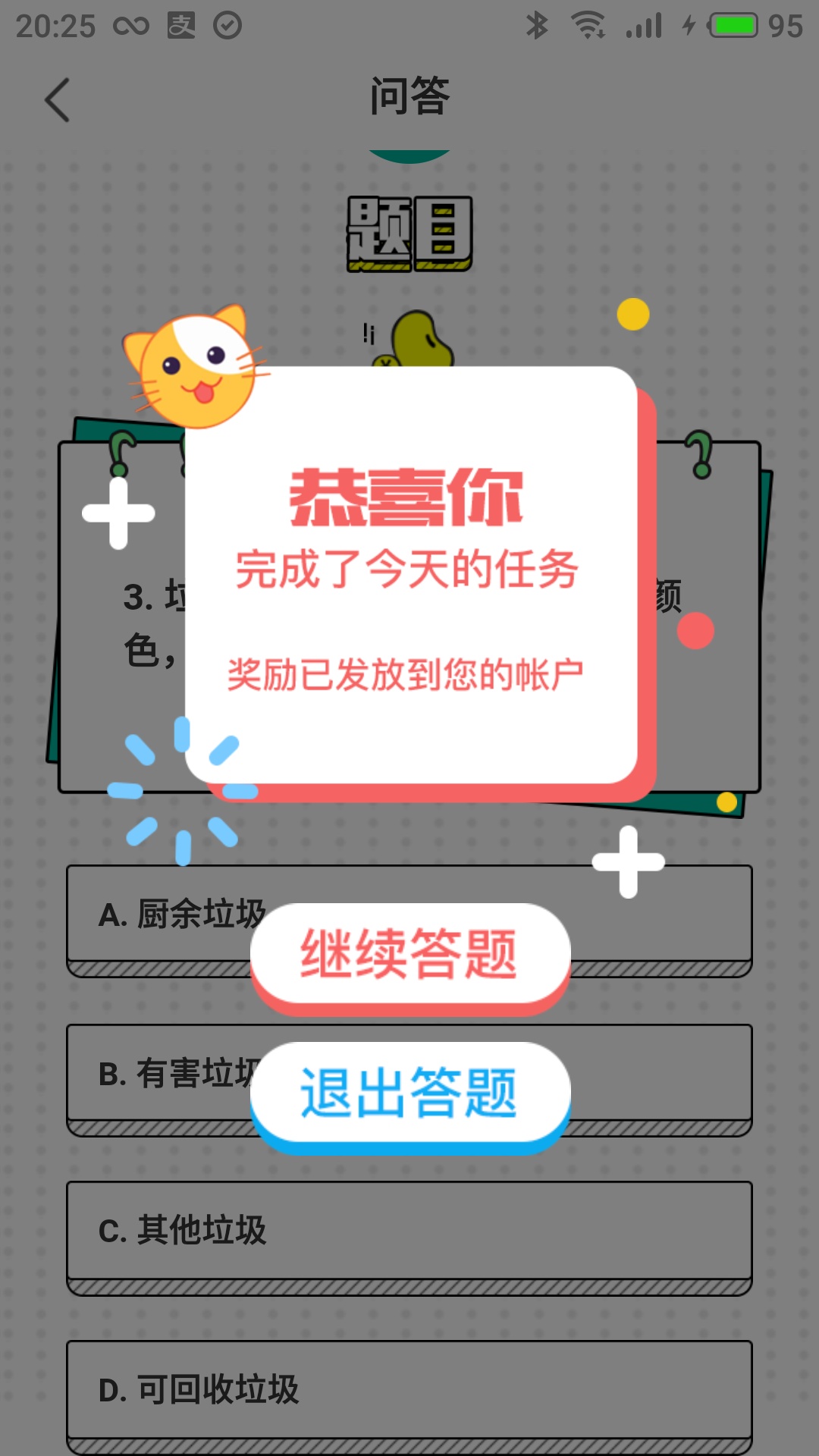Go back using the top-left arrow
Screen dimensions: 819x1456
click(58, 99)
